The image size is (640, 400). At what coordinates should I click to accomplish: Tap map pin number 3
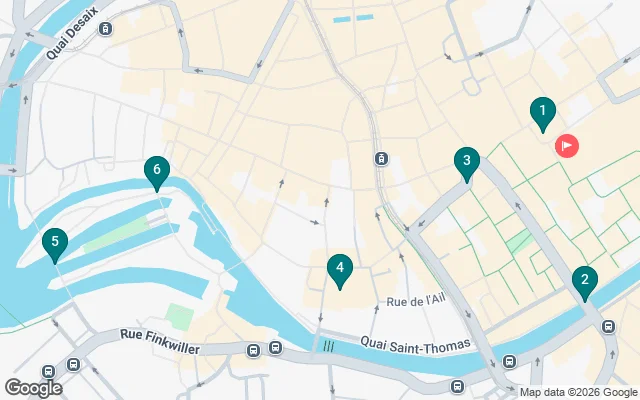466,162
